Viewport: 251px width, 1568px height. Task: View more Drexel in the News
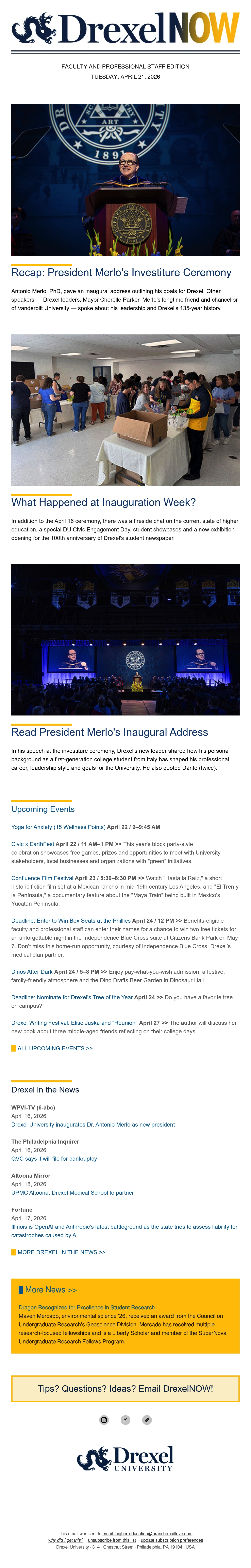[61, 1253]
